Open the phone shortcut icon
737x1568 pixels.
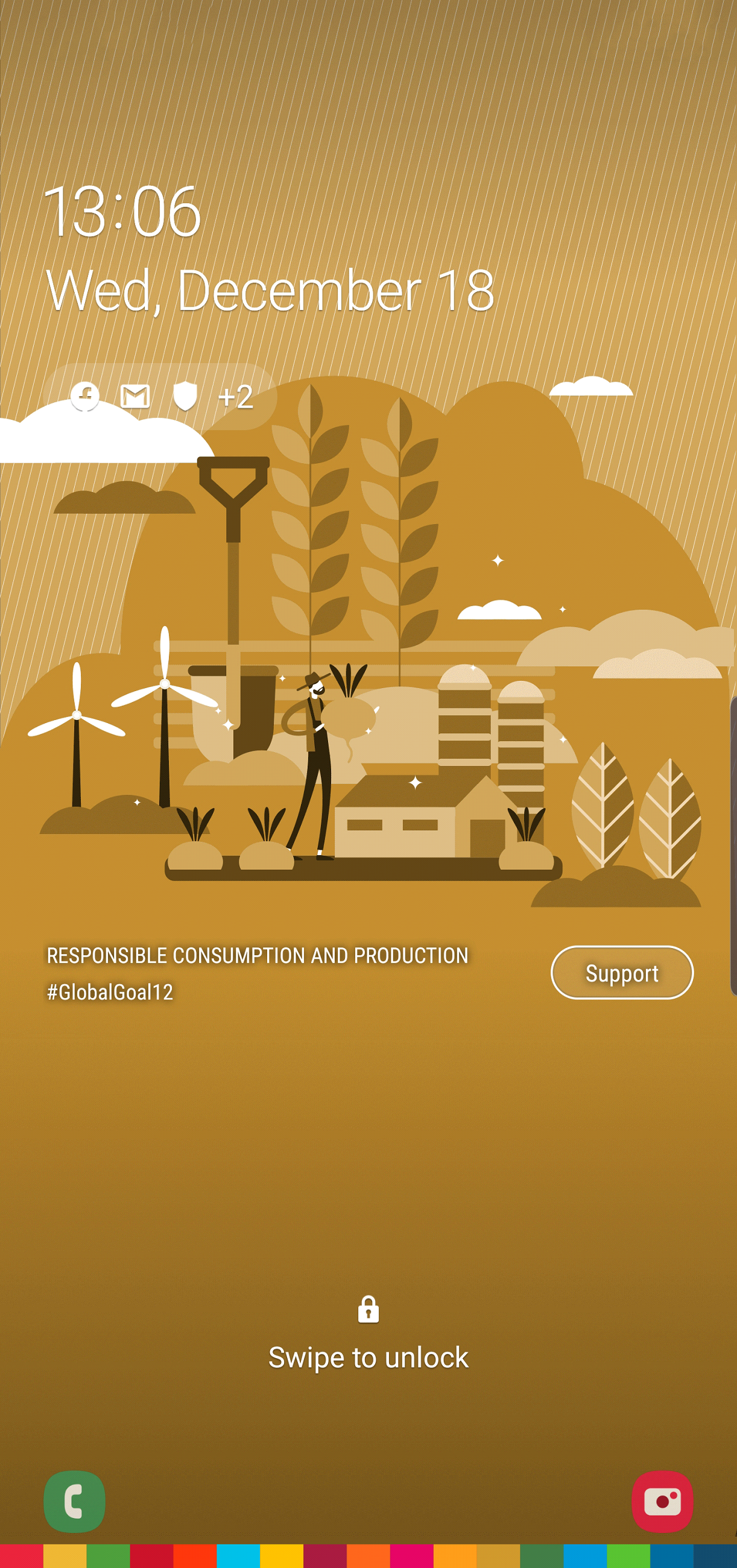point(74,1501)
